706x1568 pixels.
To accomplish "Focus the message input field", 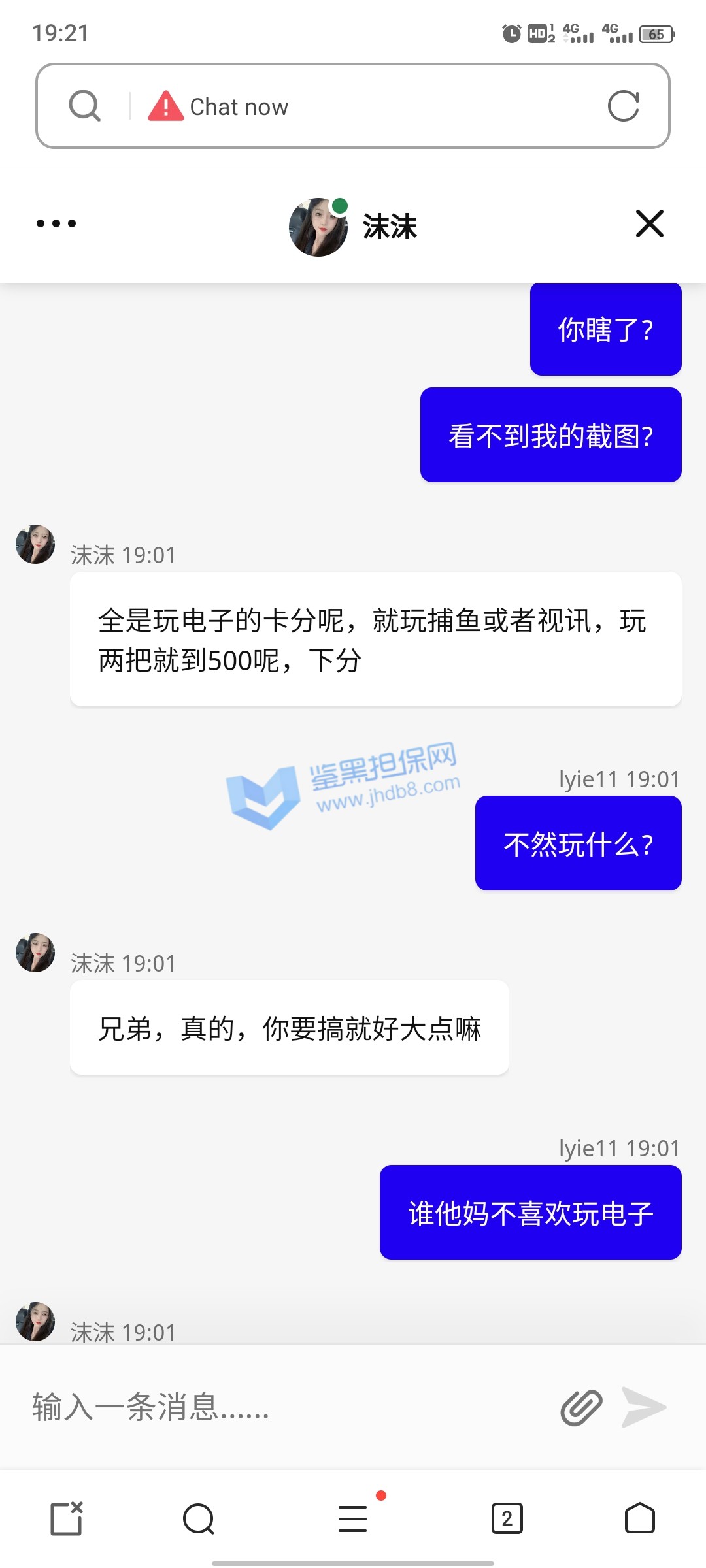I will pyautogui.click(x=281, y=1407).
